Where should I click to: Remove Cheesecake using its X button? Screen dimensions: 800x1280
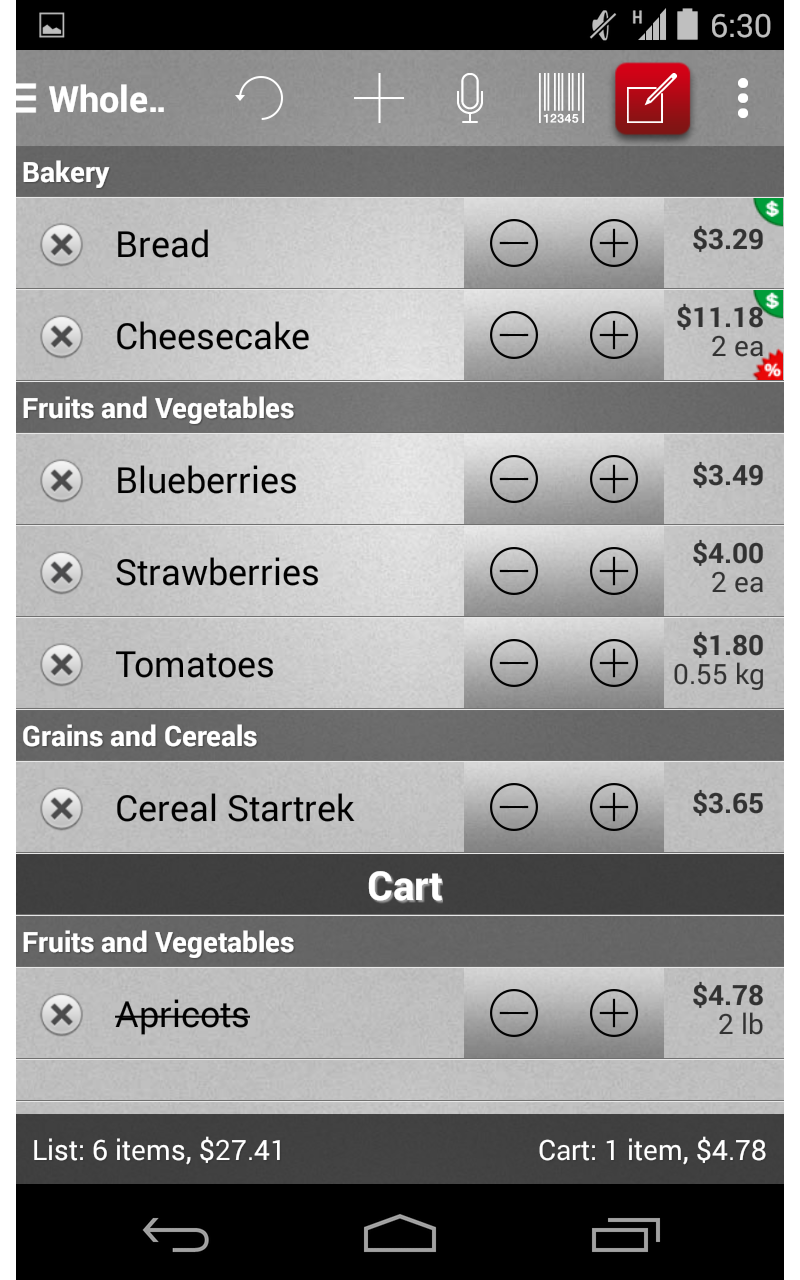tap(61, 336)
